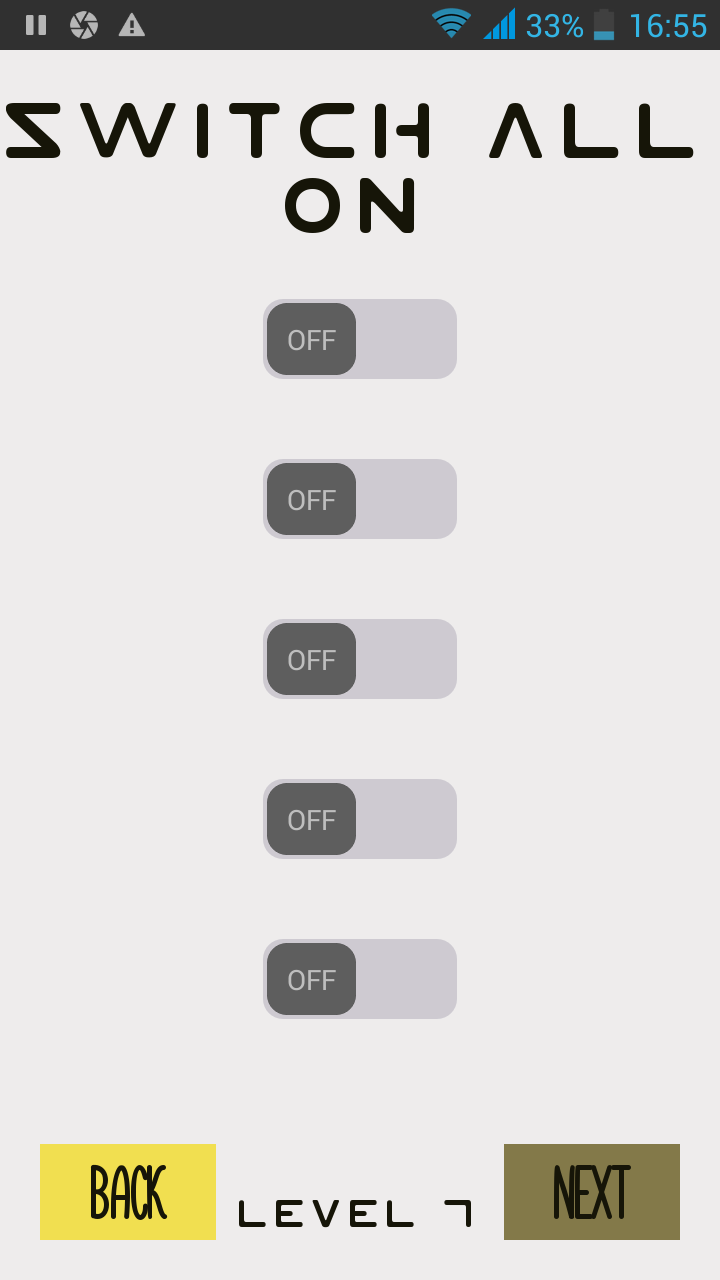Tap the yellow BACK button
The height and width of the screenshot is (1280, 720).
(128, 1192)
